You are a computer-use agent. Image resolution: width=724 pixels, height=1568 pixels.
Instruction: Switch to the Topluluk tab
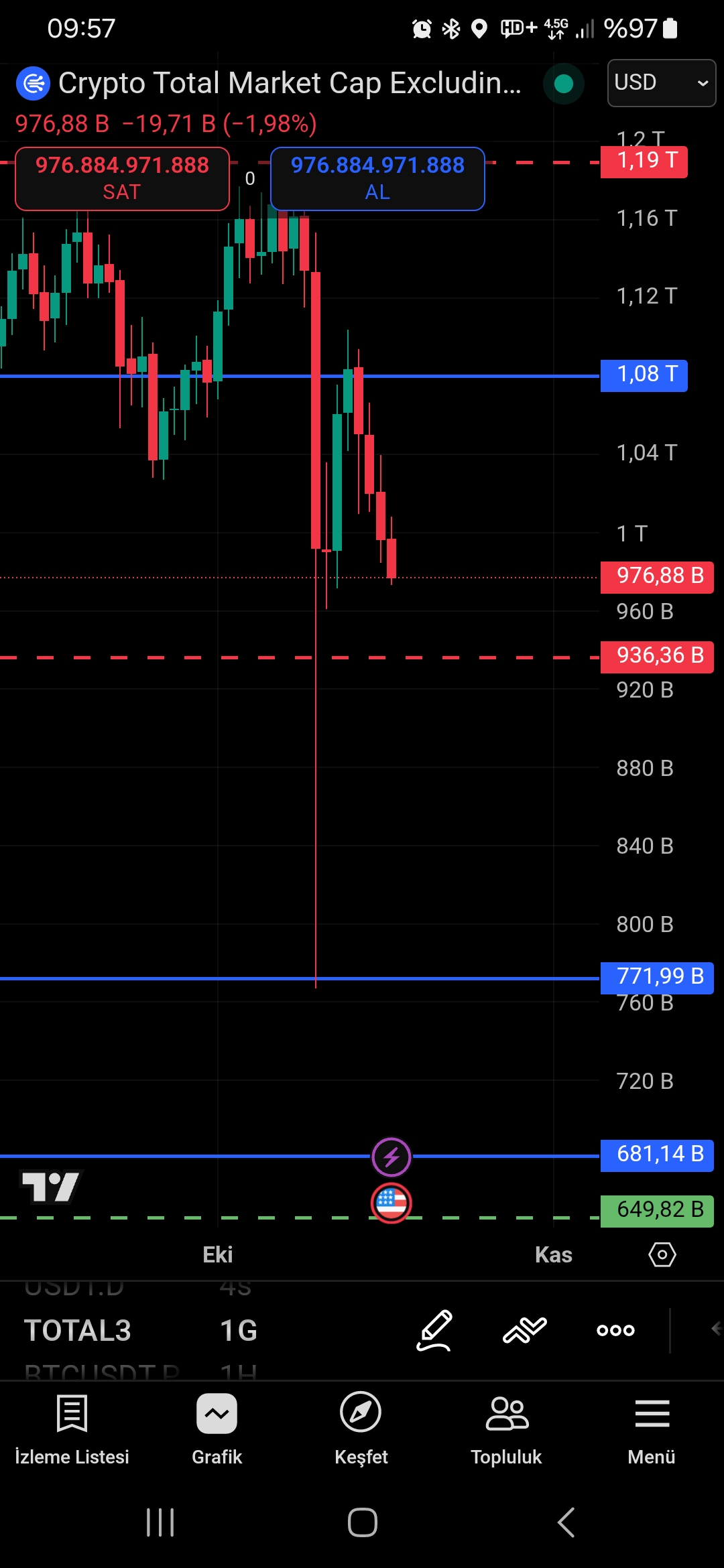(x=506, y=1429)
